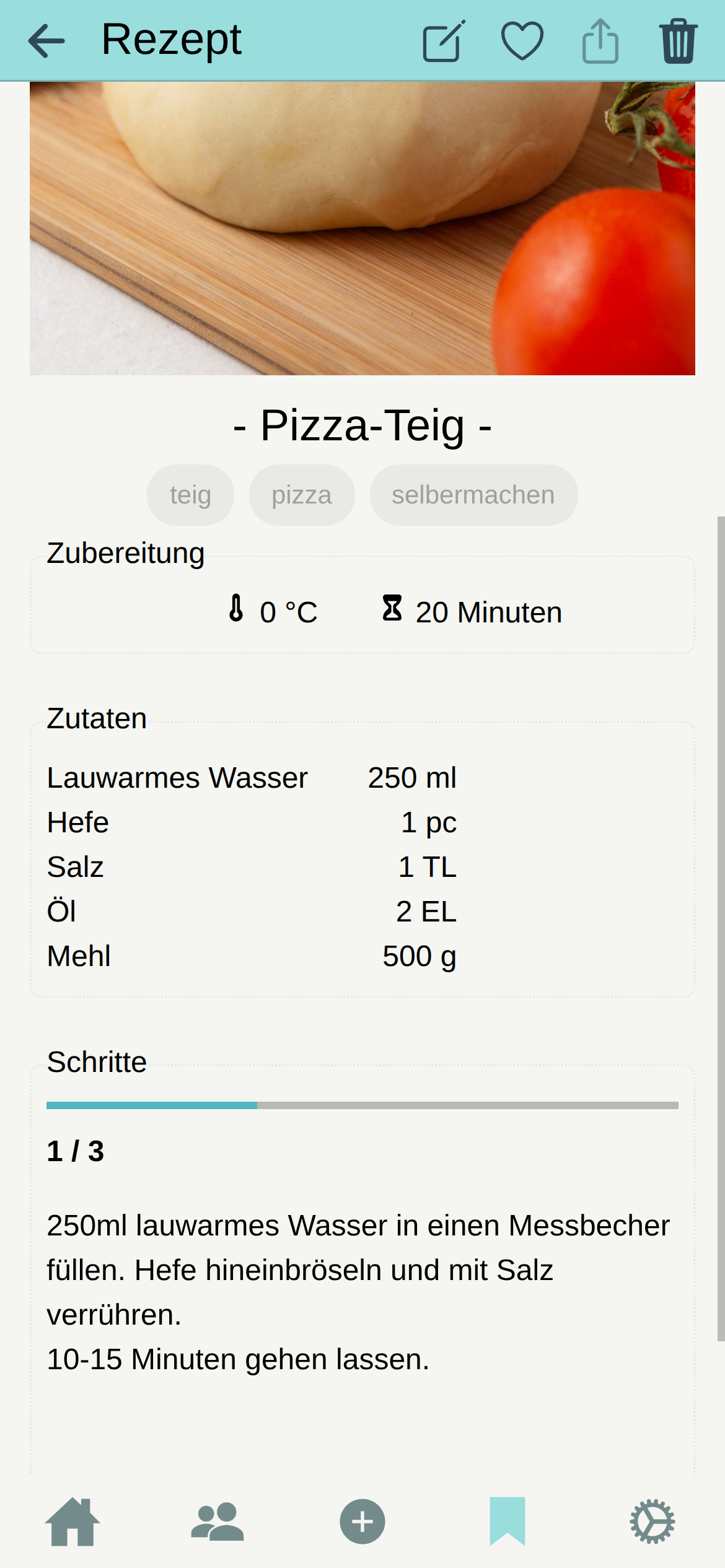Tap the 'selbermachen' tag

473,494
